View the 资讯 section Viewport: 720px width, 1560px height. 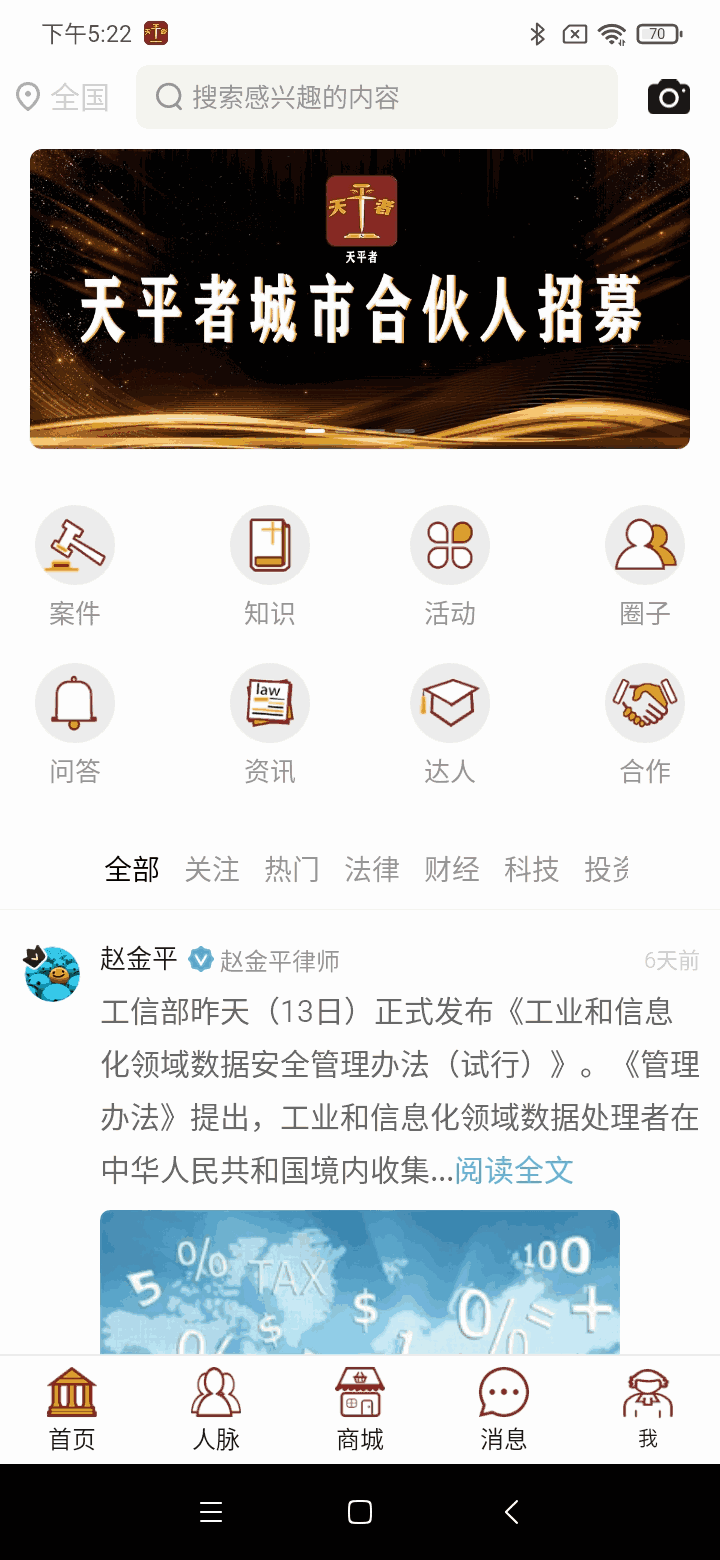pyautogui.click(x=270, y=724)
